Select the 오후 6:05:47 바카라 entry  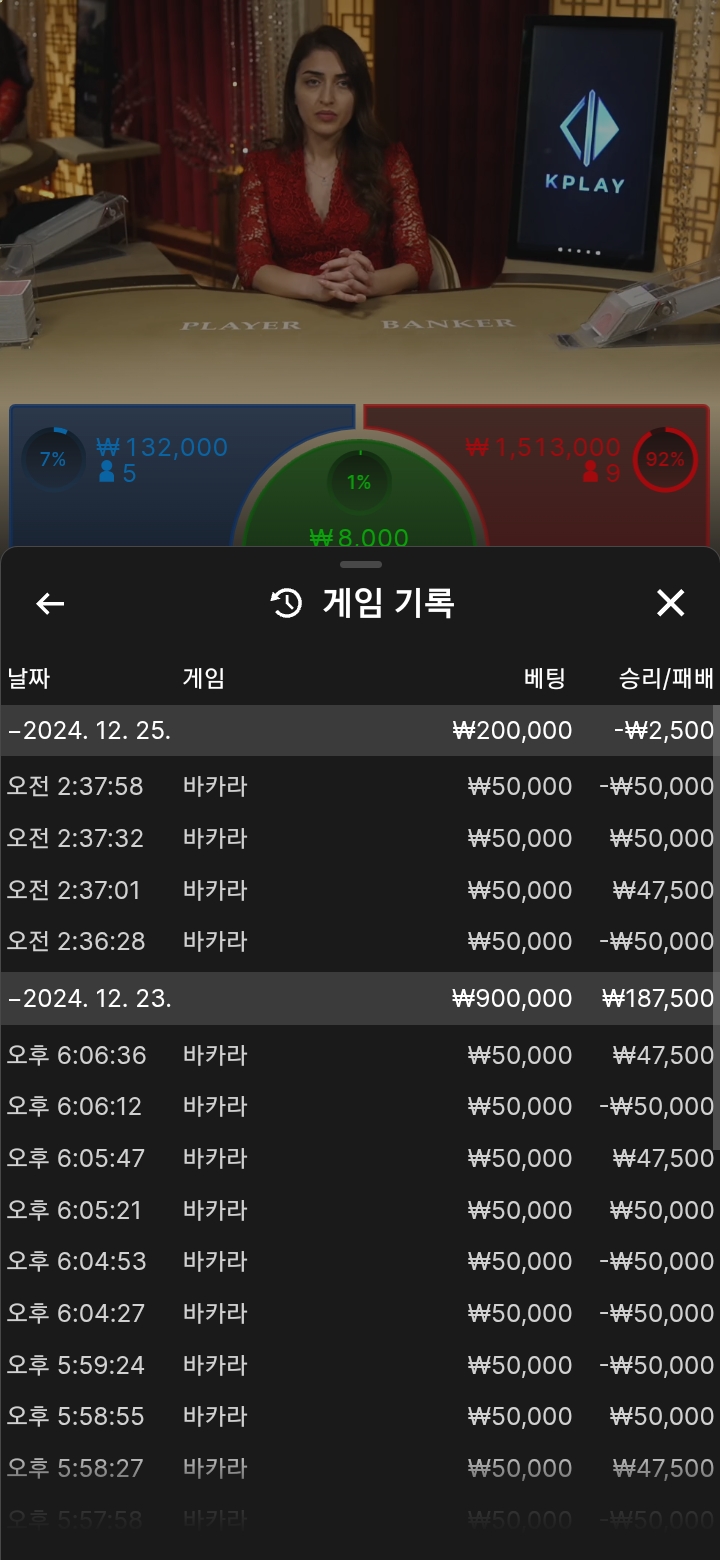(360, 1158)
